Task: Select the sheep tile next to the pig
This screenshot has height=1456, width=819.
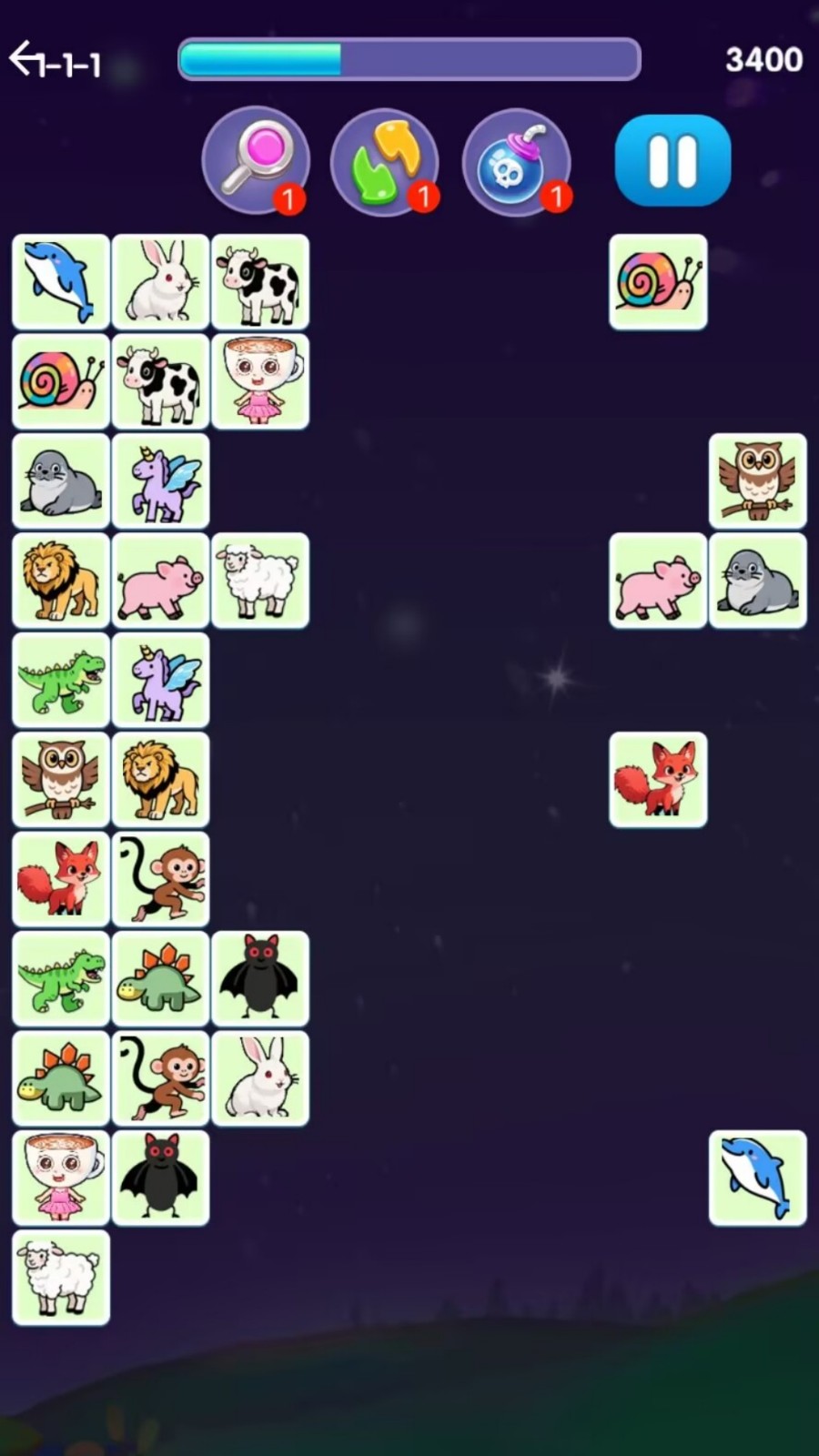Action: tap(260, 581)
